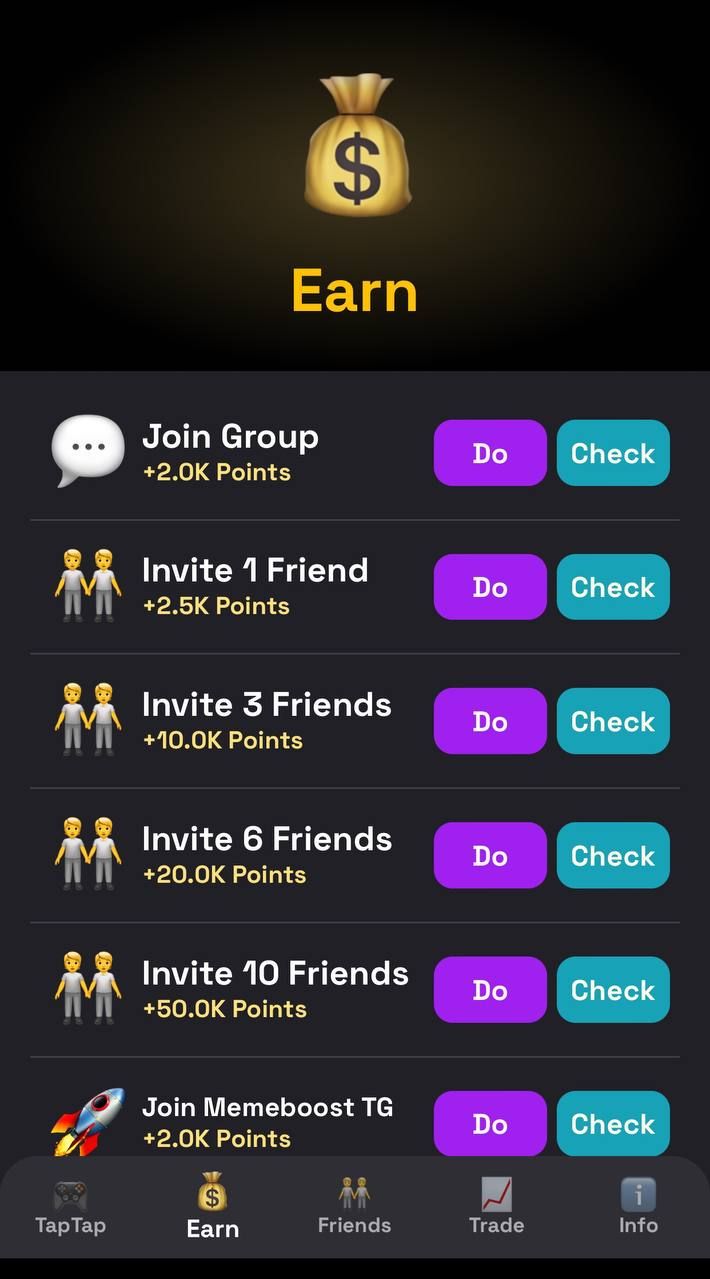Check the Invite 3 Friends reward
This screenshot has height=1279, width=710.
(x=612, y=721)
